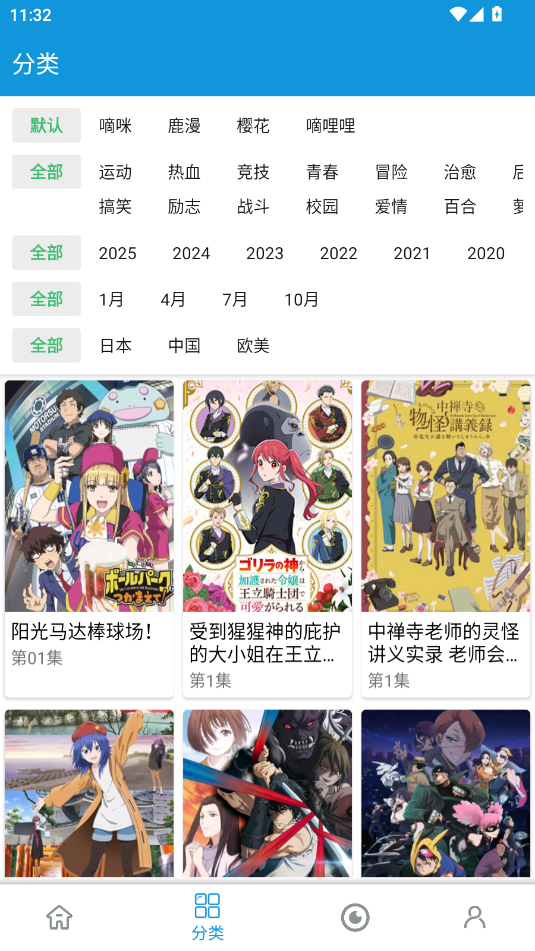
Task: Choose the 10月 season
Action: pyautogui.click(x=301, y=299)
